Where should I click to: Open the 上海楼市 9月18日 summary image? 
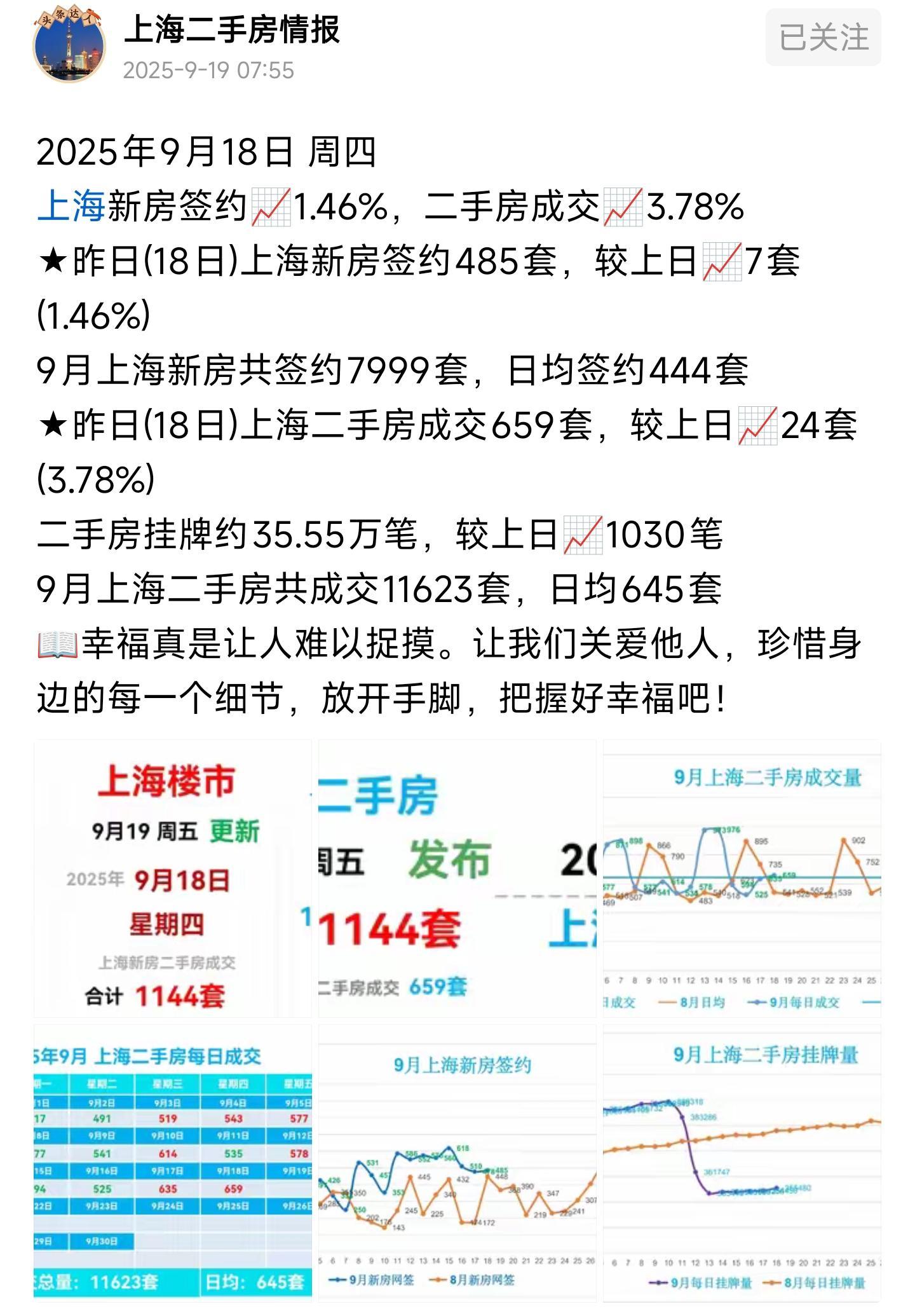click(x=173, y=878)
